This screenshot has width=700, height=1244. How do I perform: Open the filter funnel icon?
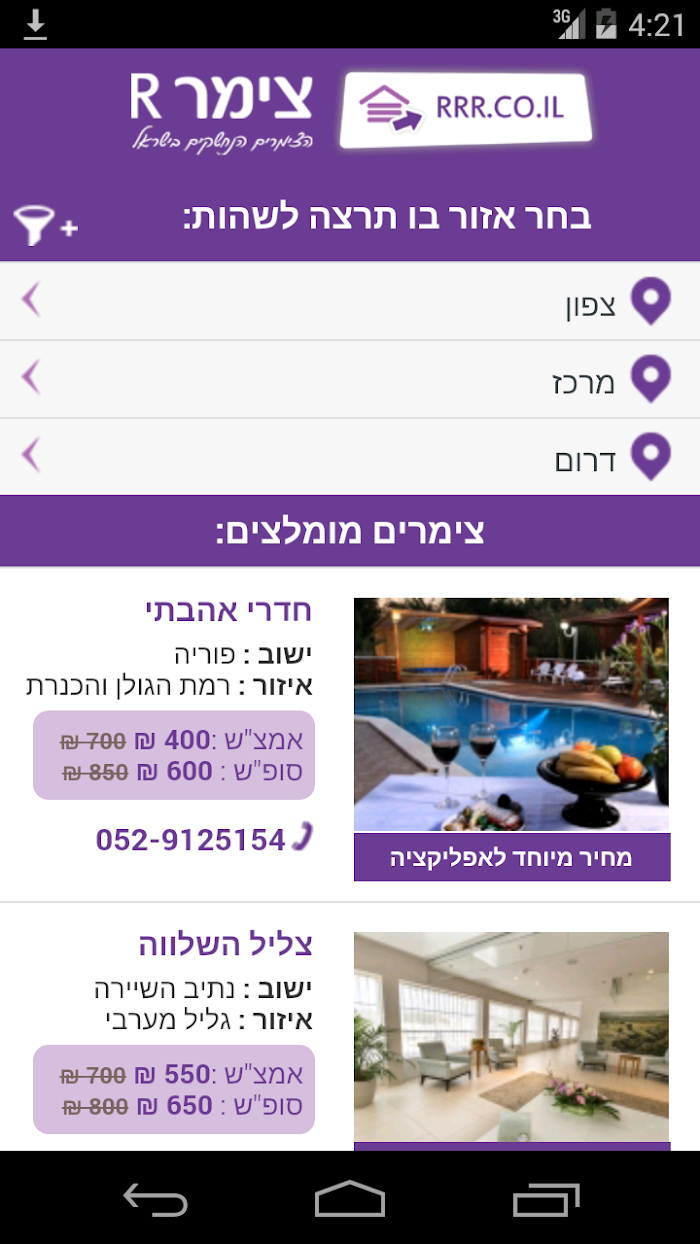coord(44,223)
